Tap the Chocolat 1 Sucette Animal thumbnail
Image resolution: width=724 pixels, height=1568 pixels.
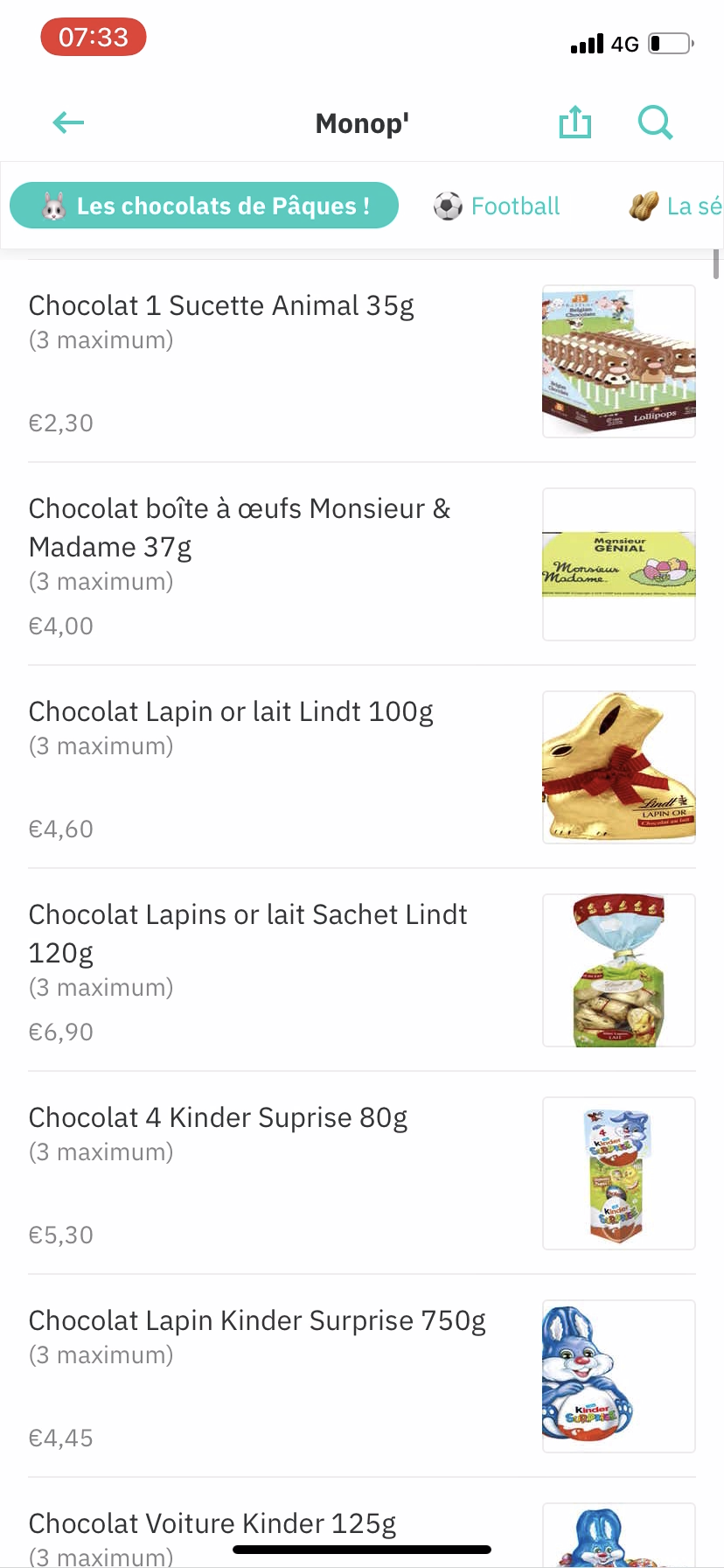point(618,360)
